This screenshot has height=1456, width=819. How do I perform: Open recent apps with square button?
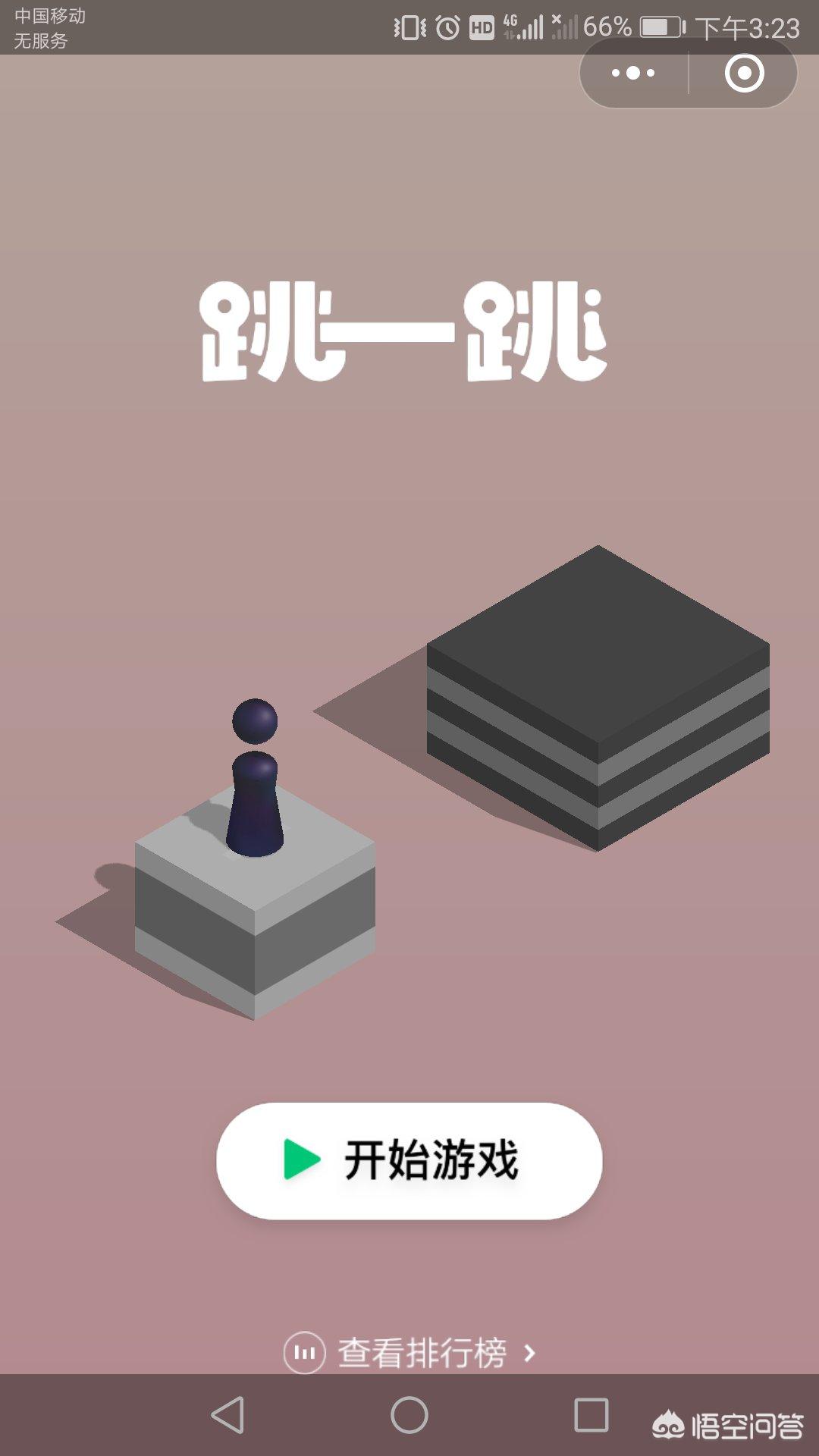591,1415
